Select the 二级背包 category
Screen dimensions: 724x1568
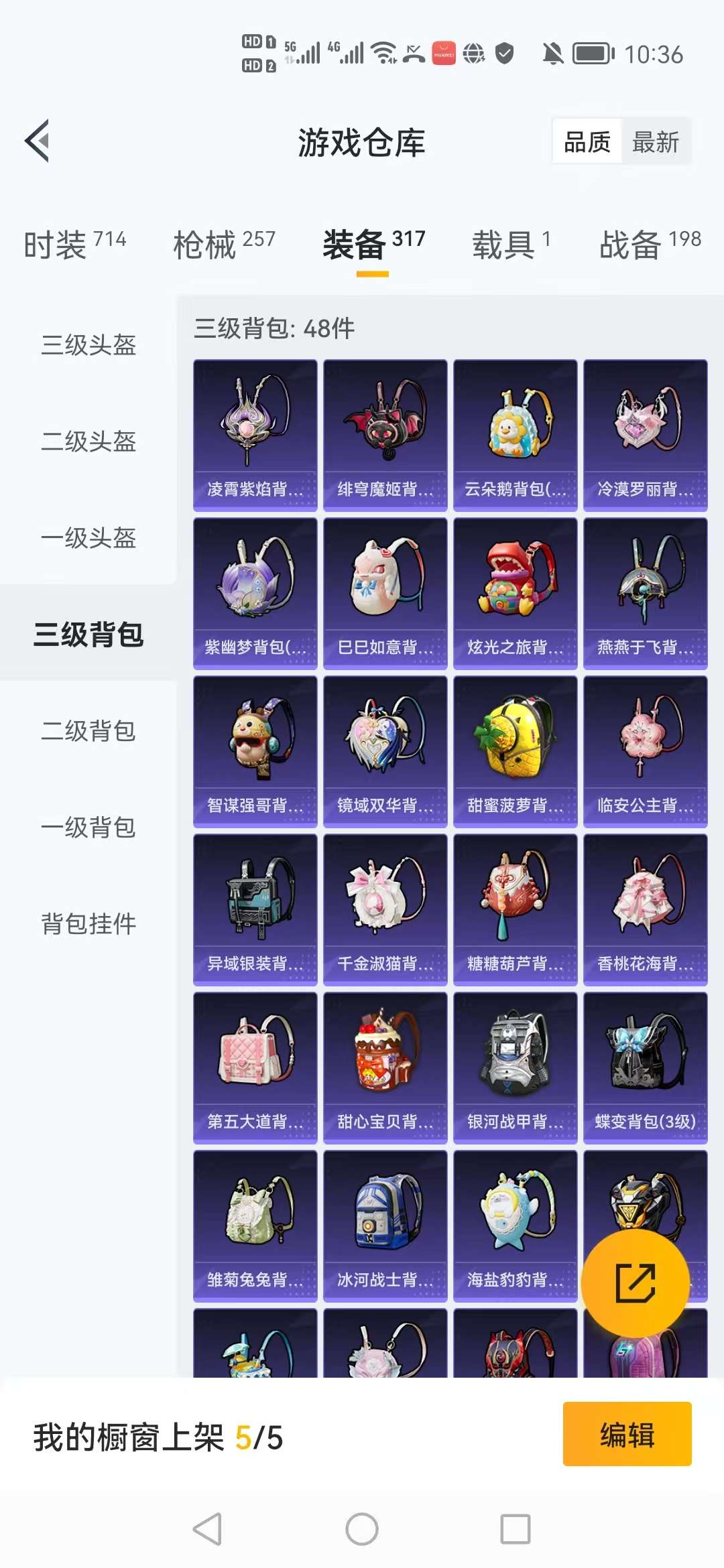click(88, 731)
